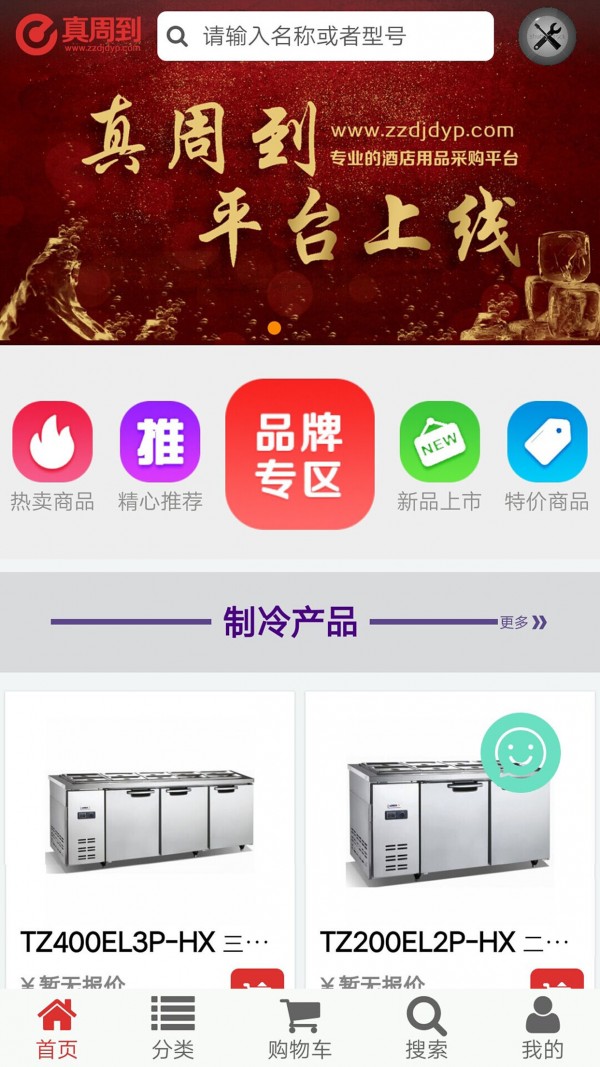
Task: Open 特价商品 special-price items
Action: point(547,457)
